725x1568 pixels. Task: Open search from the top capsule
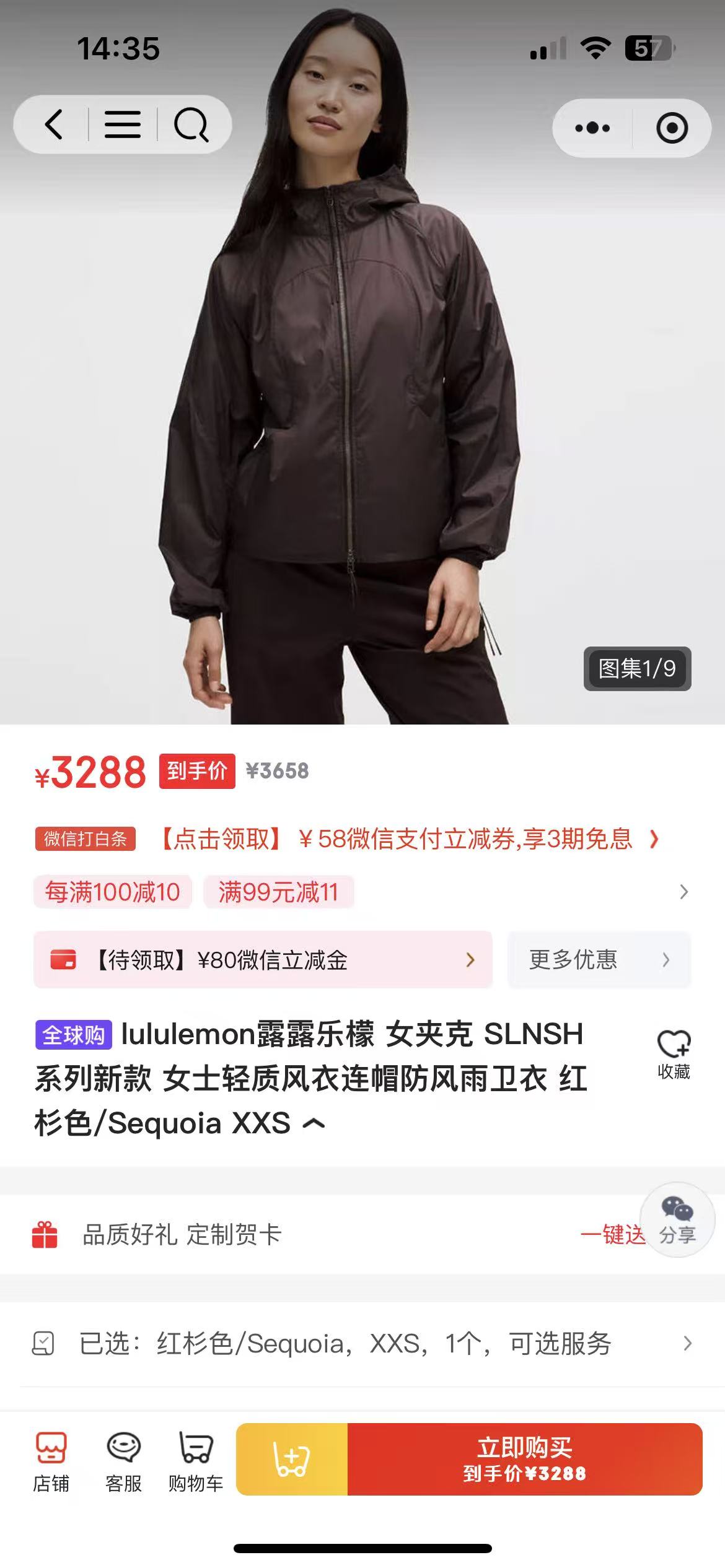pos(191,124)
